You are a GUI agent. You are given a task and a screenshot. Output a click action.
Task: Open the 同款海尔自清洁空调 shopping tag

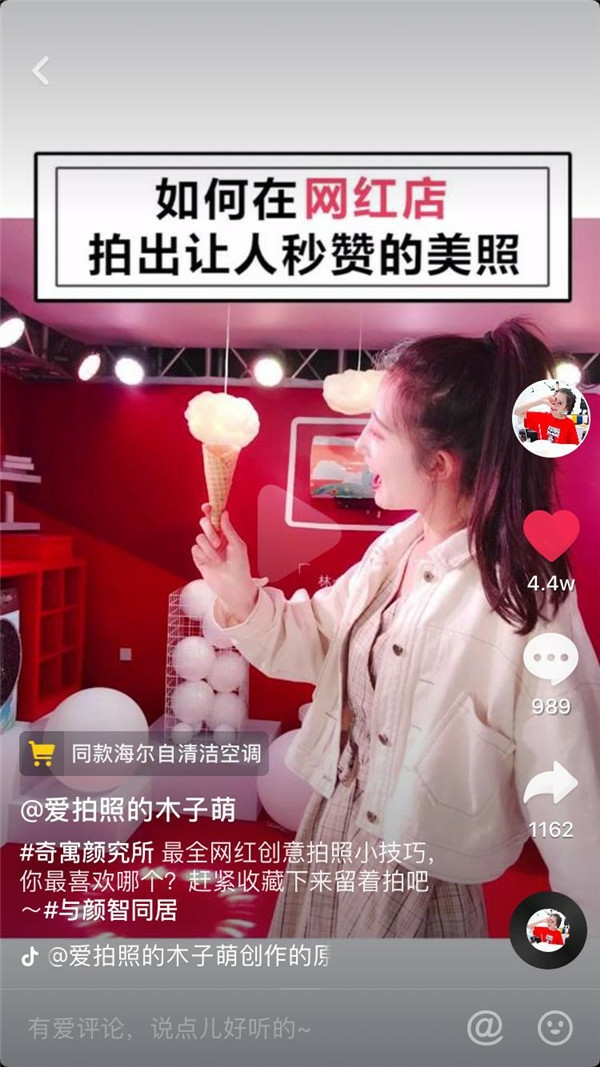tap(144, 753)
